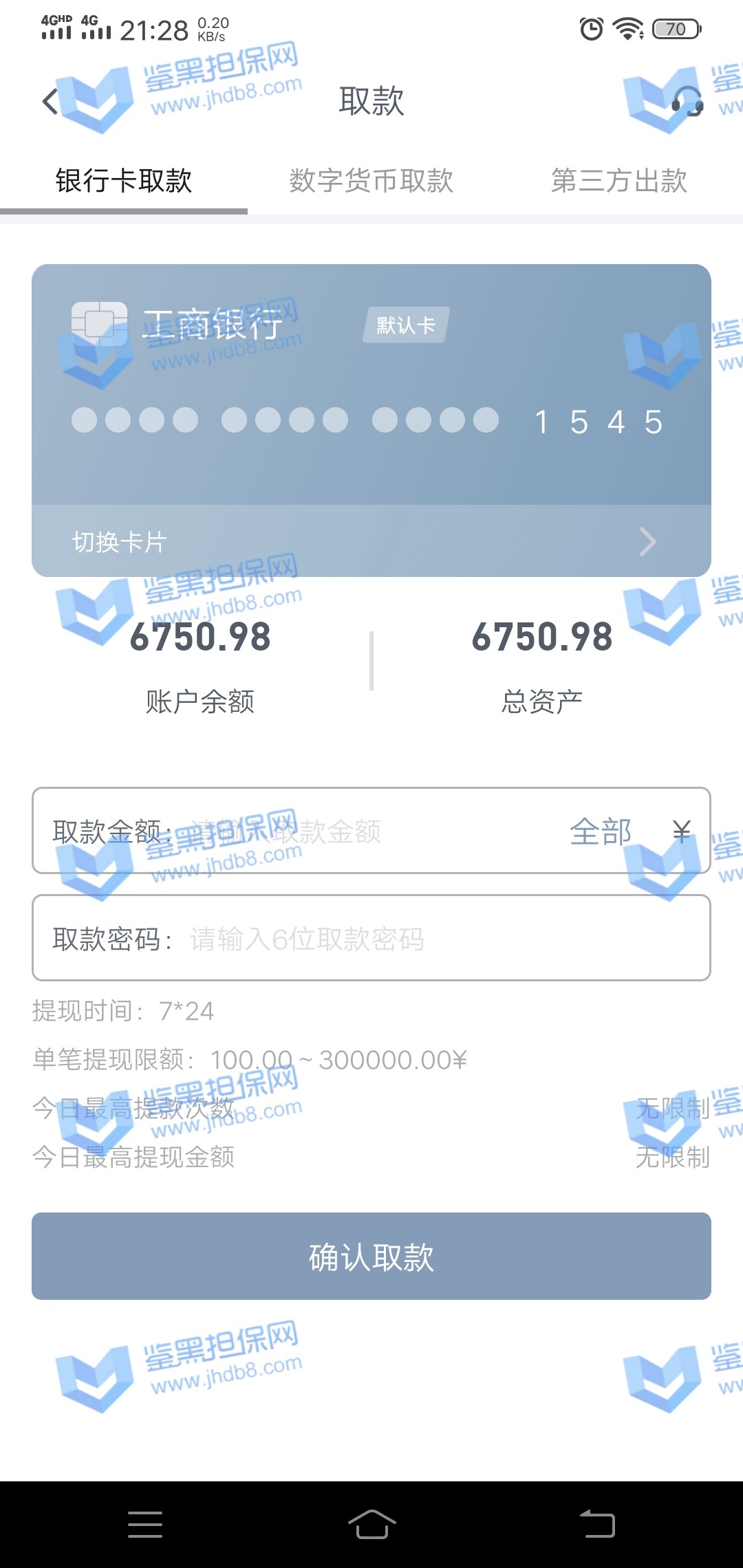Image resolution: width=743 pixels, height=1568 pixels.
Task: Go back using the top-left arrow
Action: point(50,102)
